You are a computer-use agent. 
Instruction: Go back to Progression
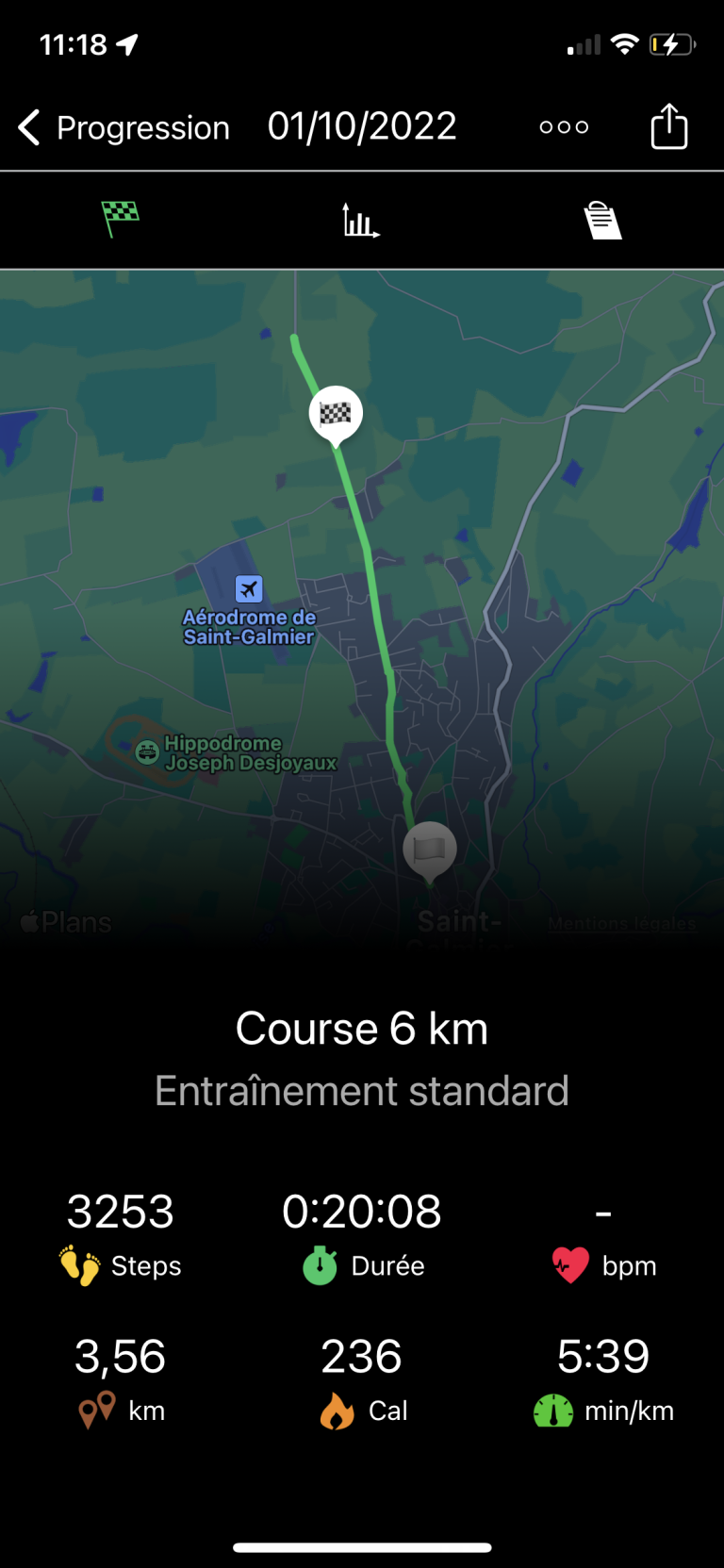pyautogui.click(x=123, y=127)
